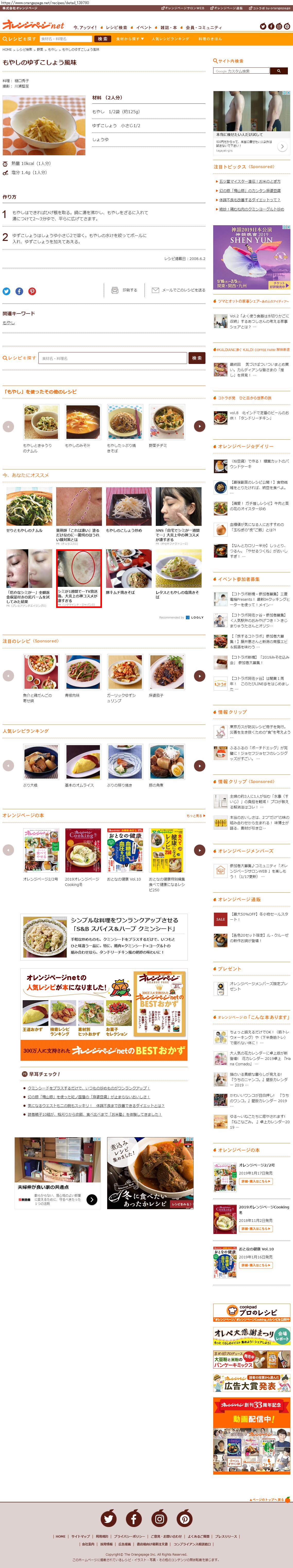The width and height of the screenshot is (293, 1568).
Task: Open レシピ検索 in the top menu
Action: click(116, 27)
